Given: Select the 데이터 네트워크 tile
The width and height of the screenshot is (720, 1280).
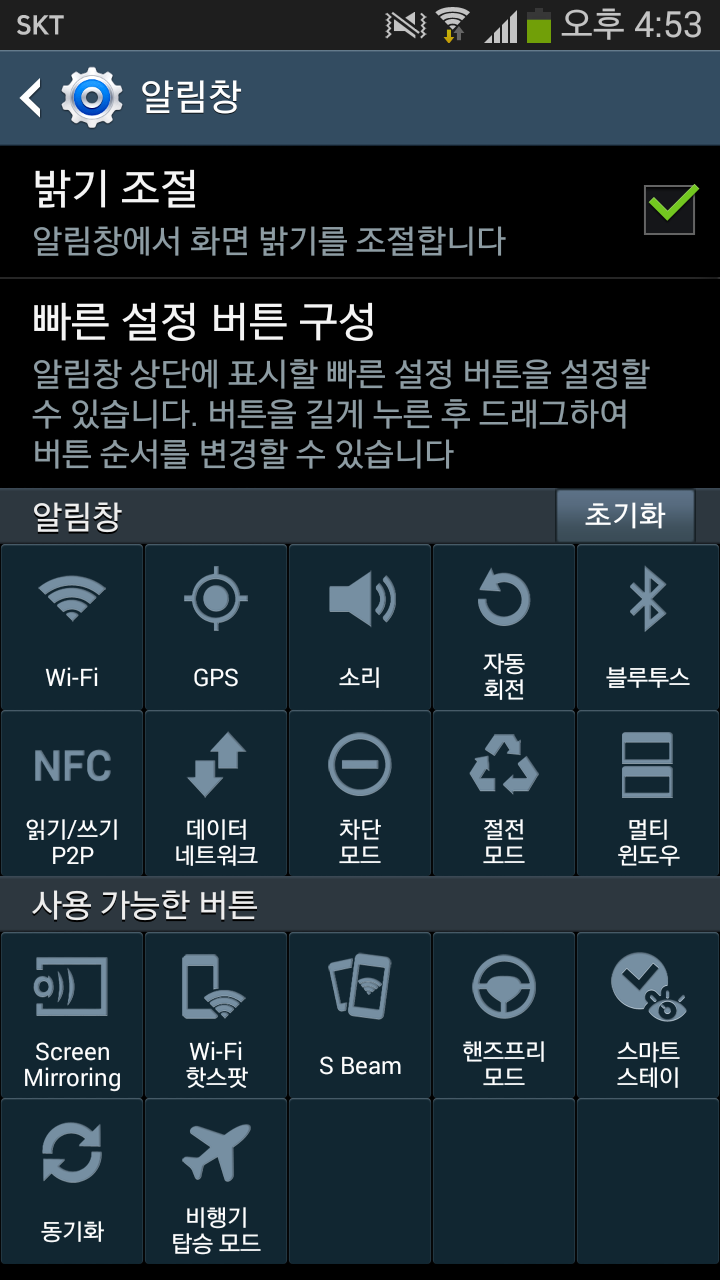Looking at the screenshot, I should 216,793.
